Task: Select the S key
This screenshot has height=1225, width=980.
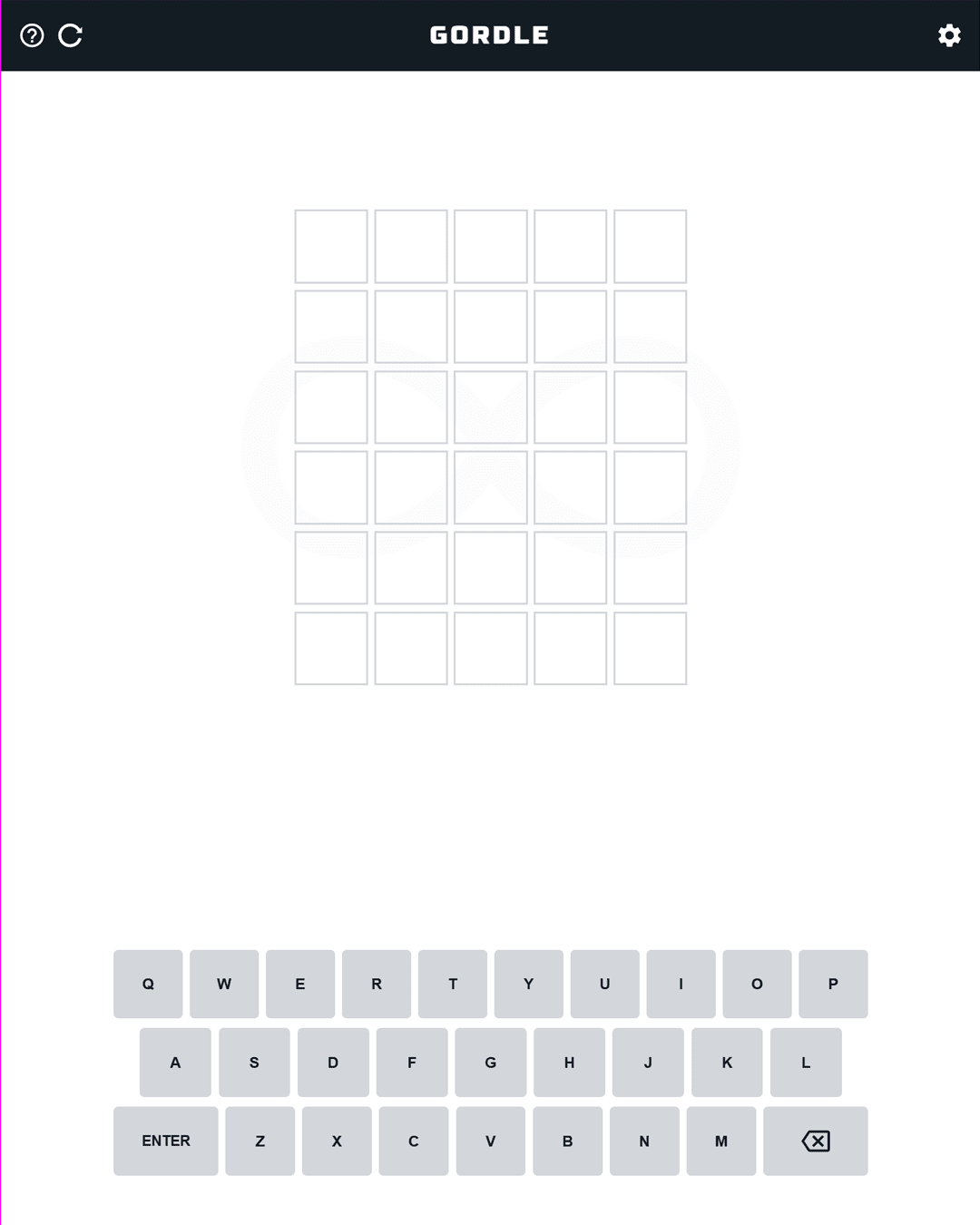Action: (x=254, y=1063)
